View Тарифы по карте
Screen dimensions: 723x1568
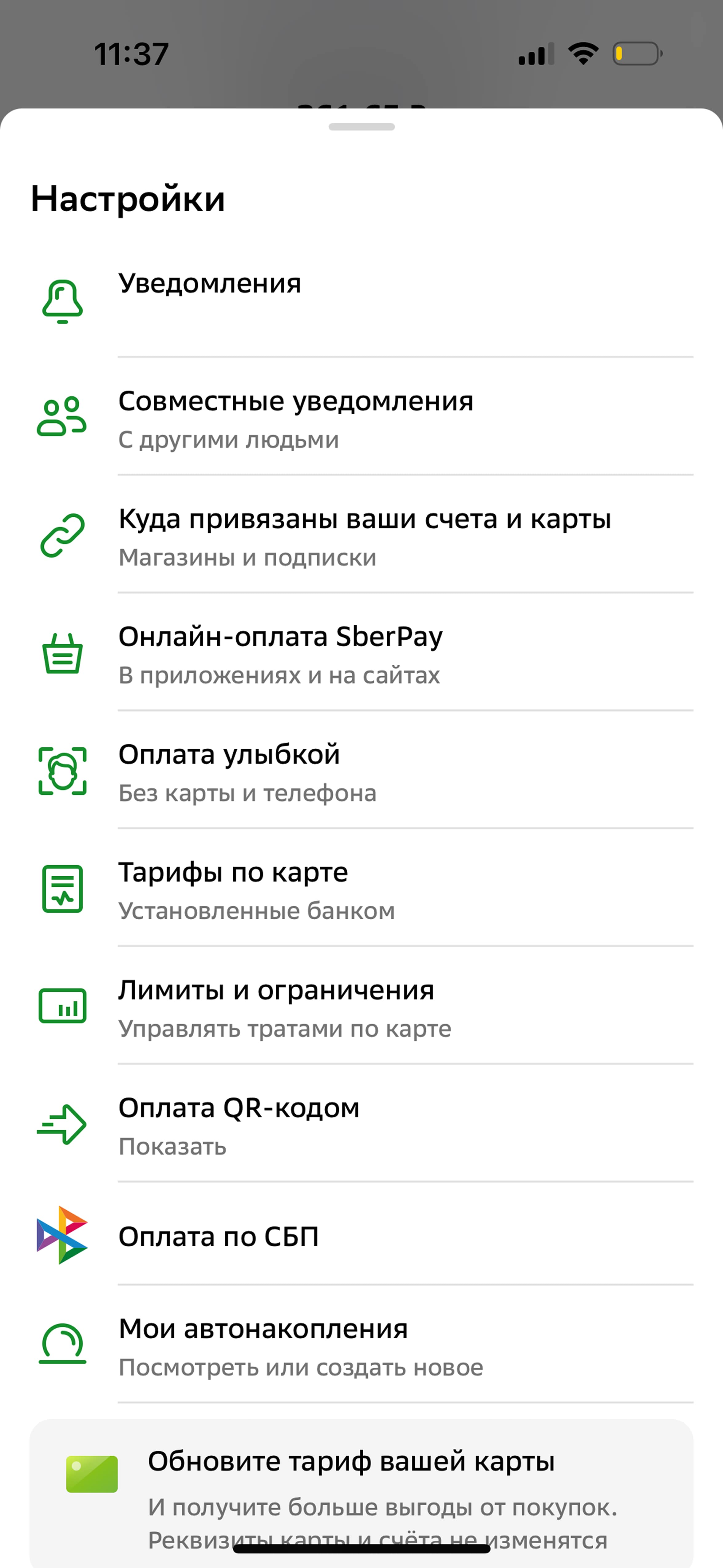tap(361, 888)
